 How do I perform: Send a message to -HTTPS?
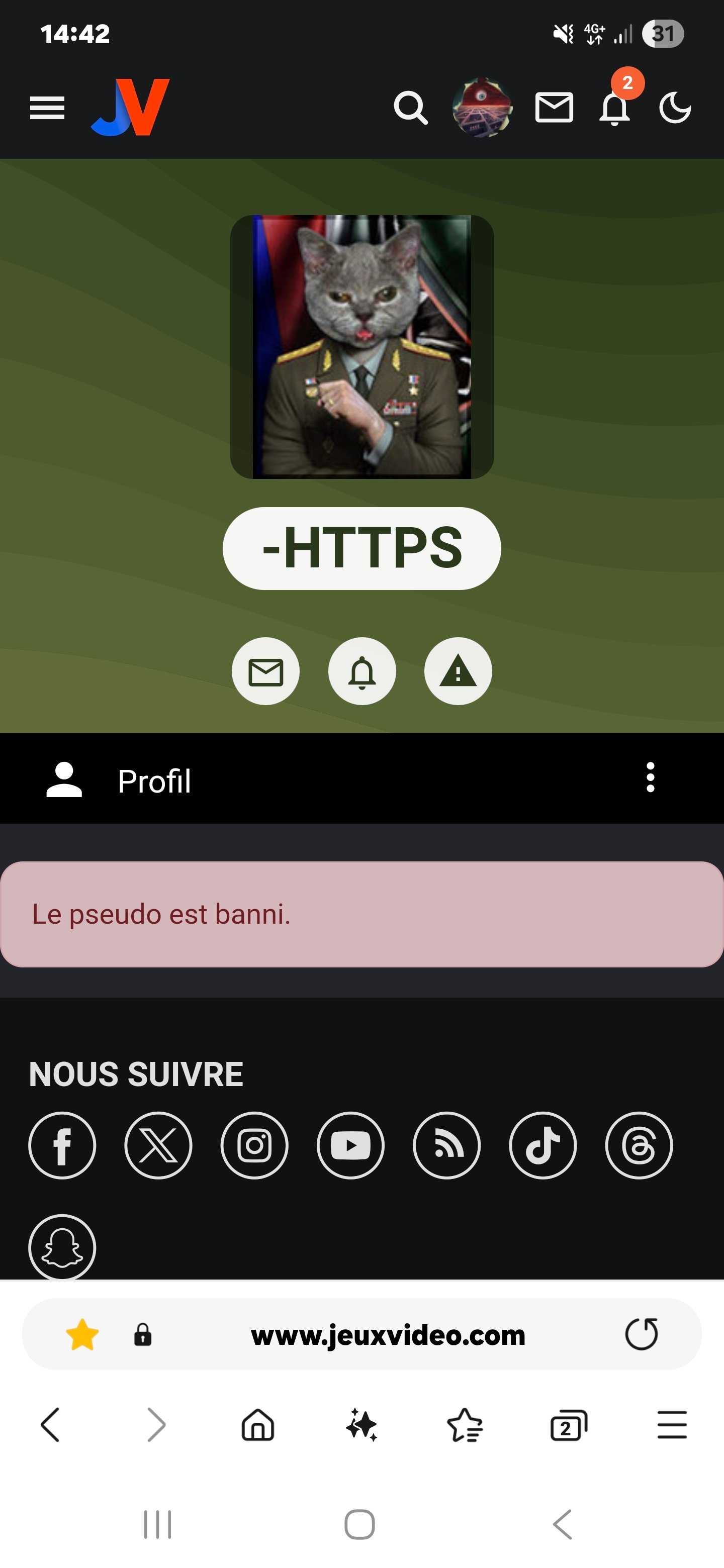click(x=265, y=671)
